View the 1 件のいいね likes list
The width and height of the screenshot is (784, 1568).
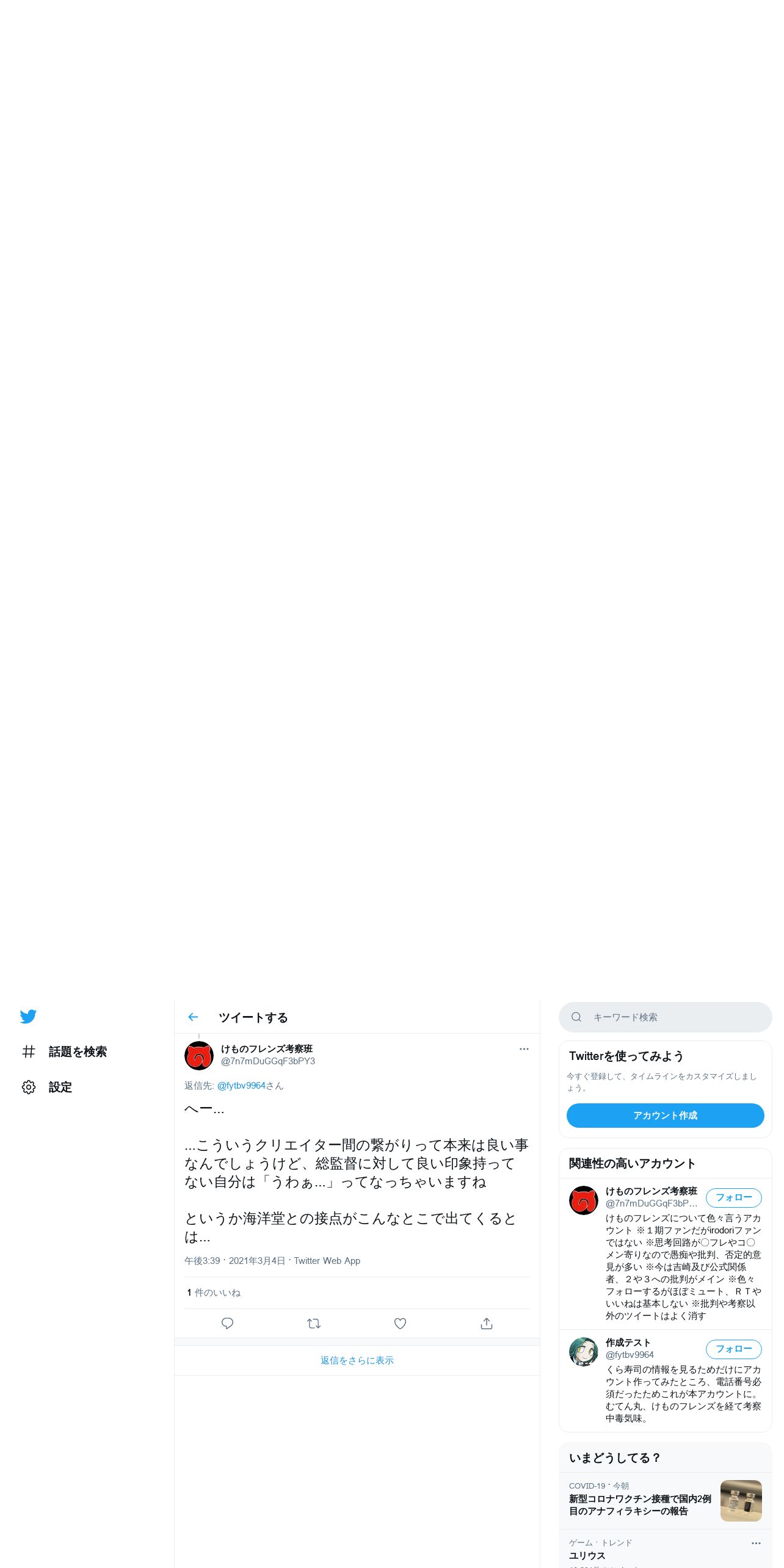click(214, 1293)
